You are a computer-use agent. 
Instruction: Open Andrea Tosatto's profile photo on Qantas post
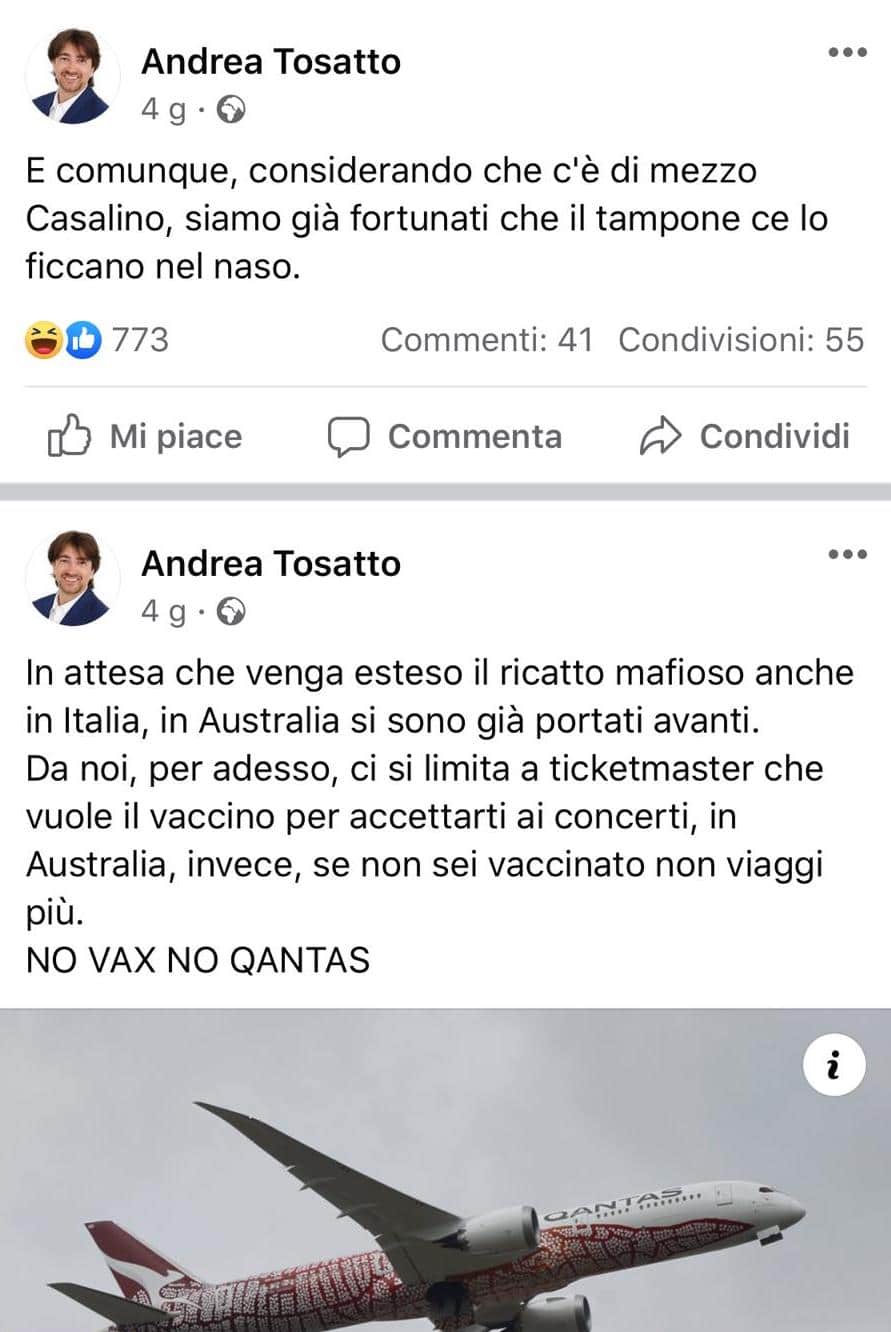click(x=73, y=579)
